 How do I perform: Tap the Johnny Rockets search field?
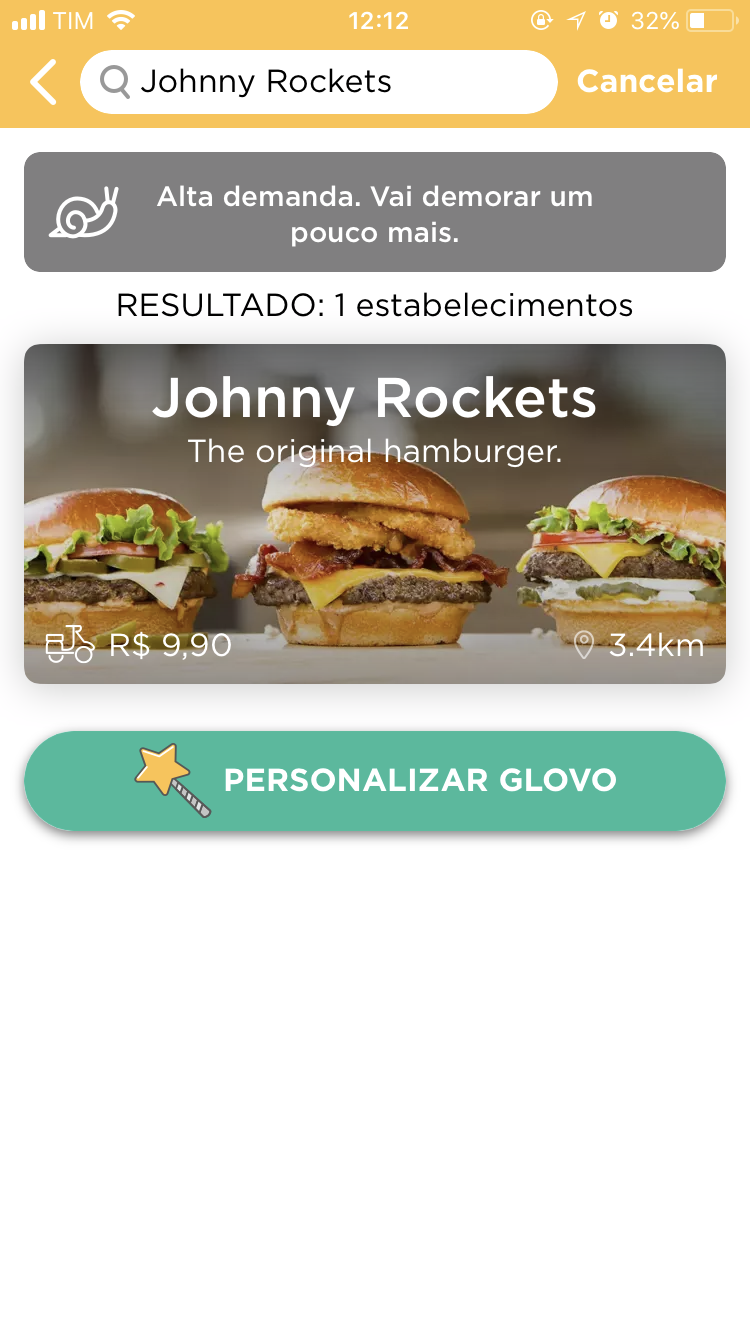coord(318,82)
